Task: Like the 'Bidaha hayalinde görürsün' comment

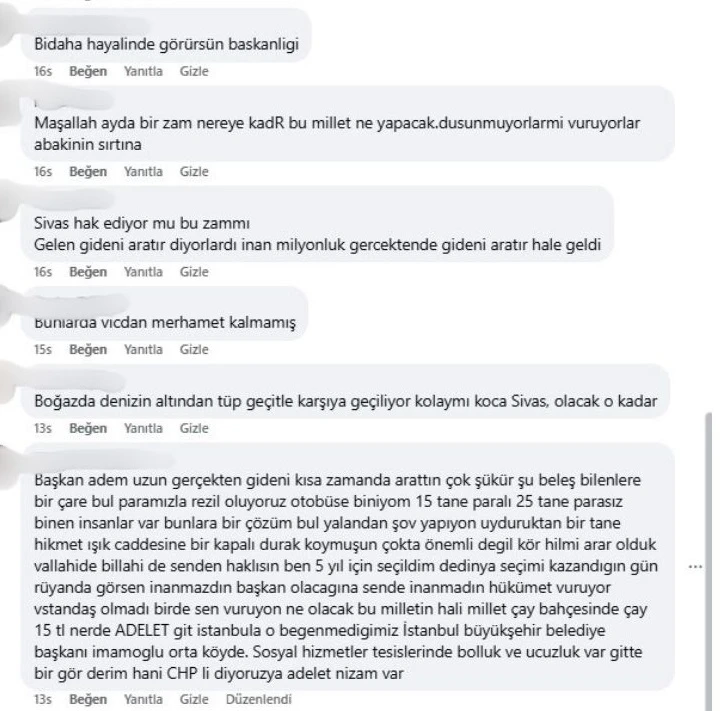Action: tap(88, 72)
